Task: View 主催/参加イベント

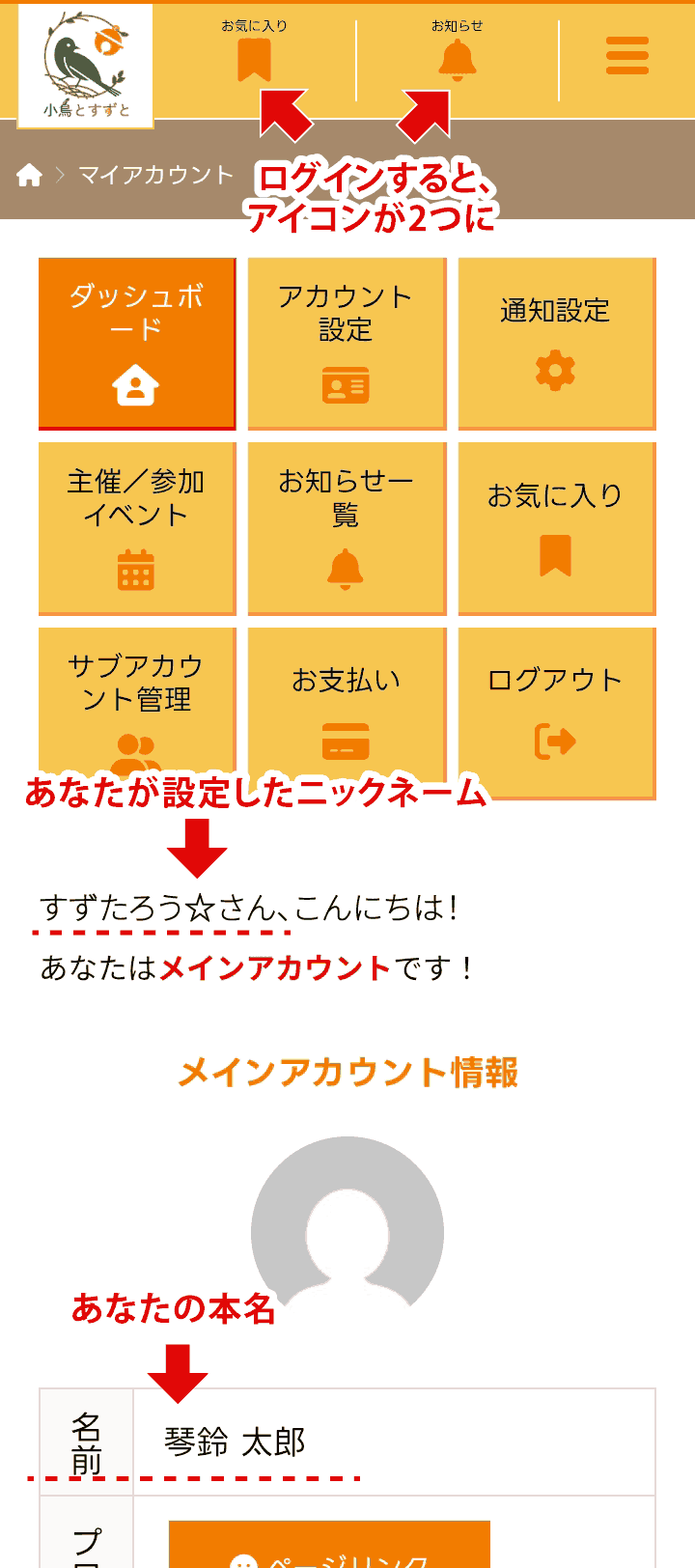Action: pyautogui.click(x=136, y=528)
